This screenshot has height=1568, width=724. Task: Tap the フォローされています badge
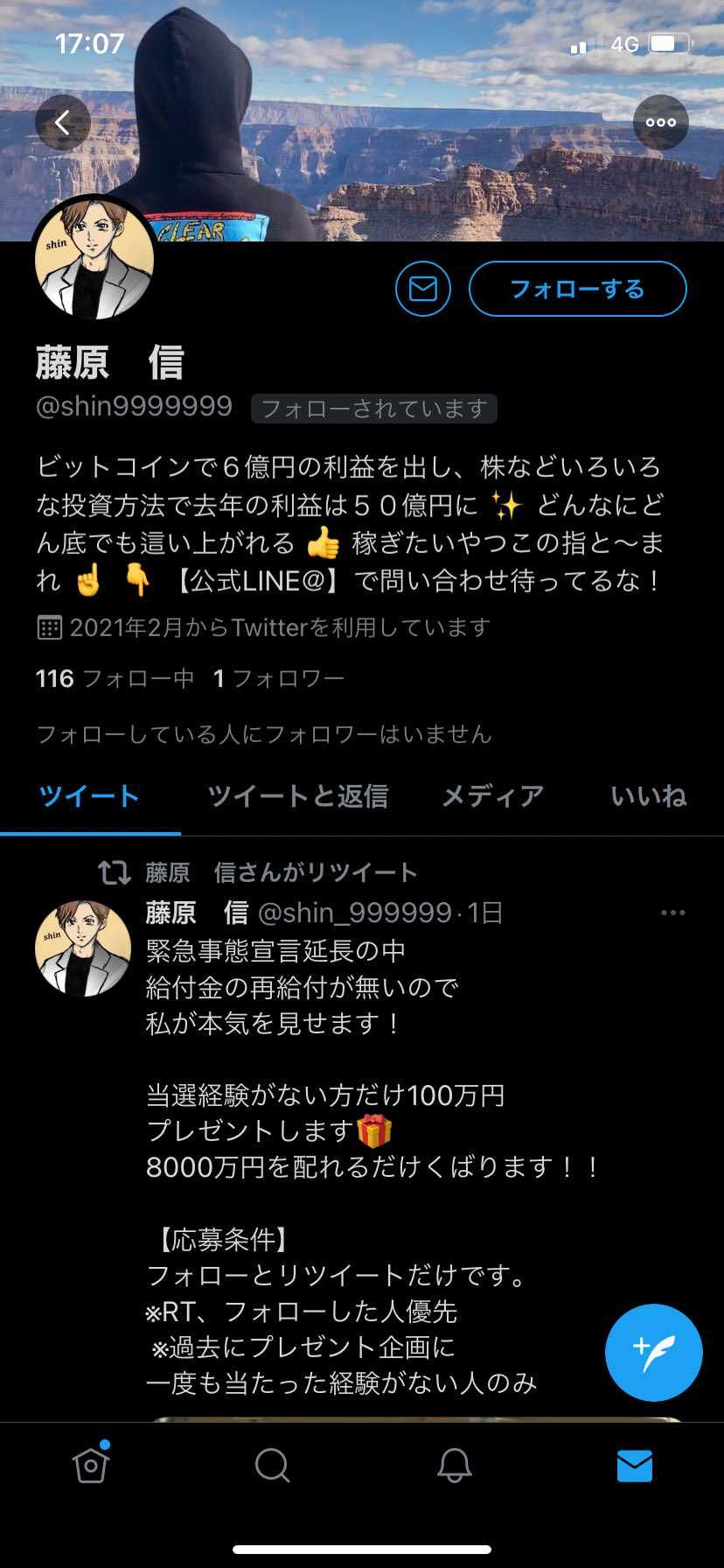[373, 408]
